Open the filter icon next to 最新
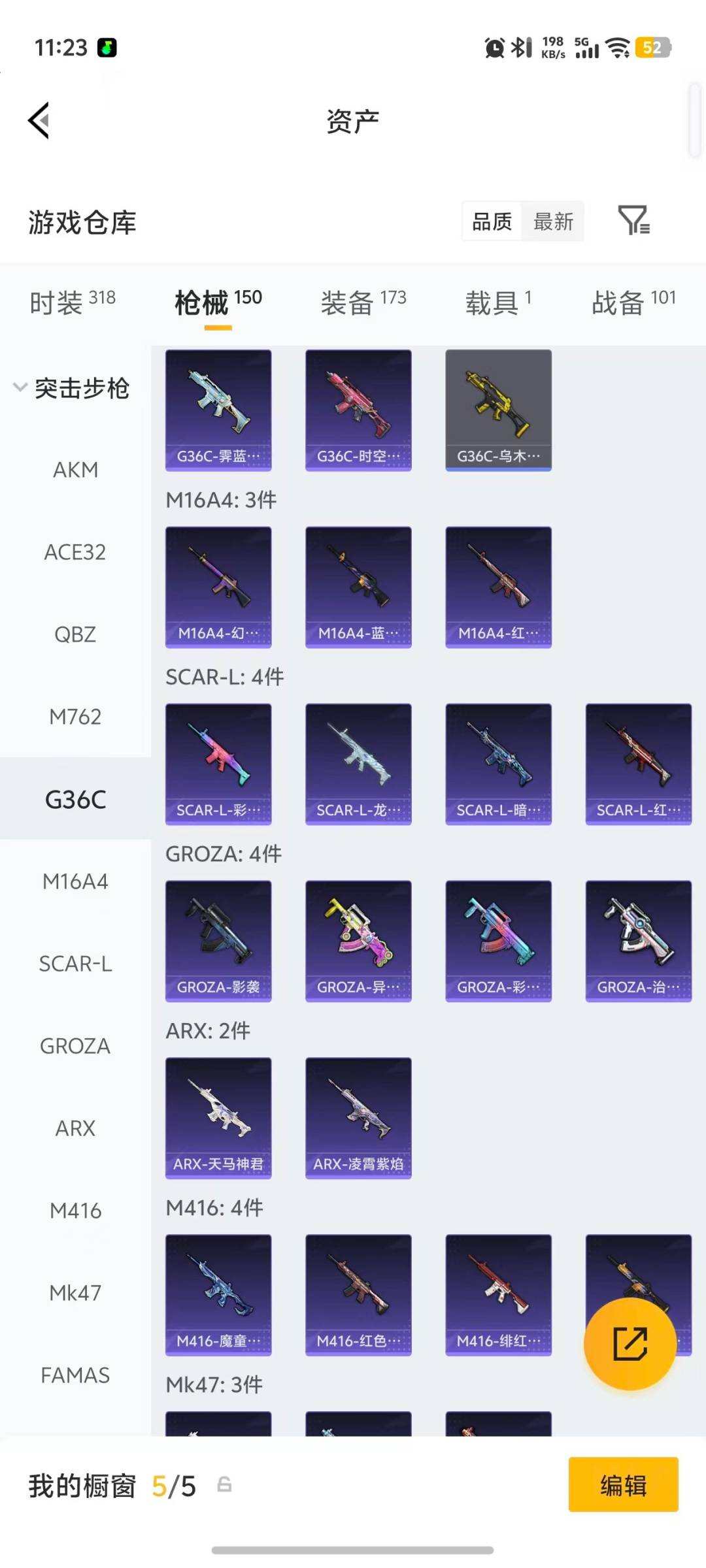Screen dimensions: 706x1568 coord(633,221)
